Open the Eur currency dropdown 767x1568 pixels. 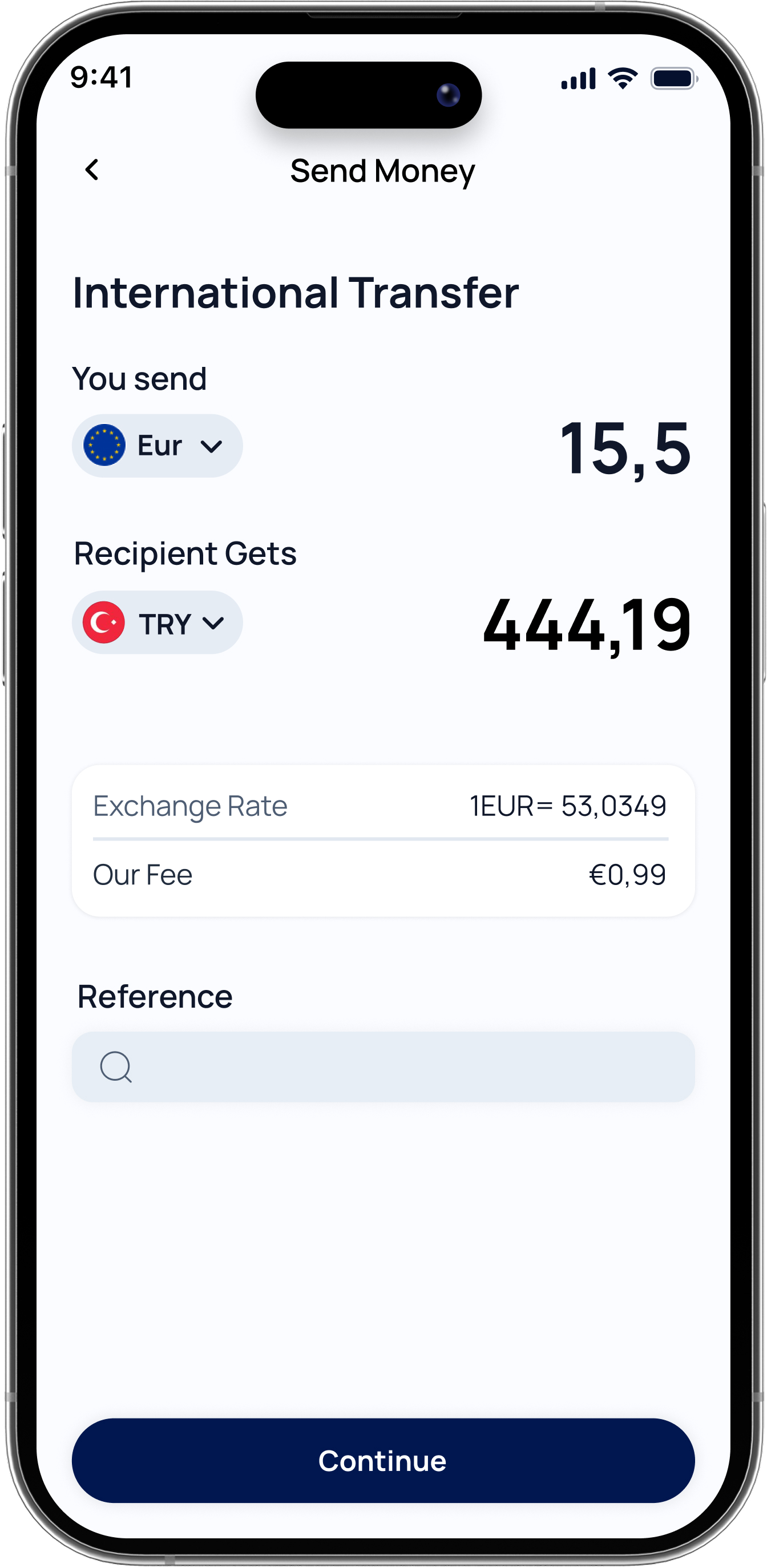point(157,446)
